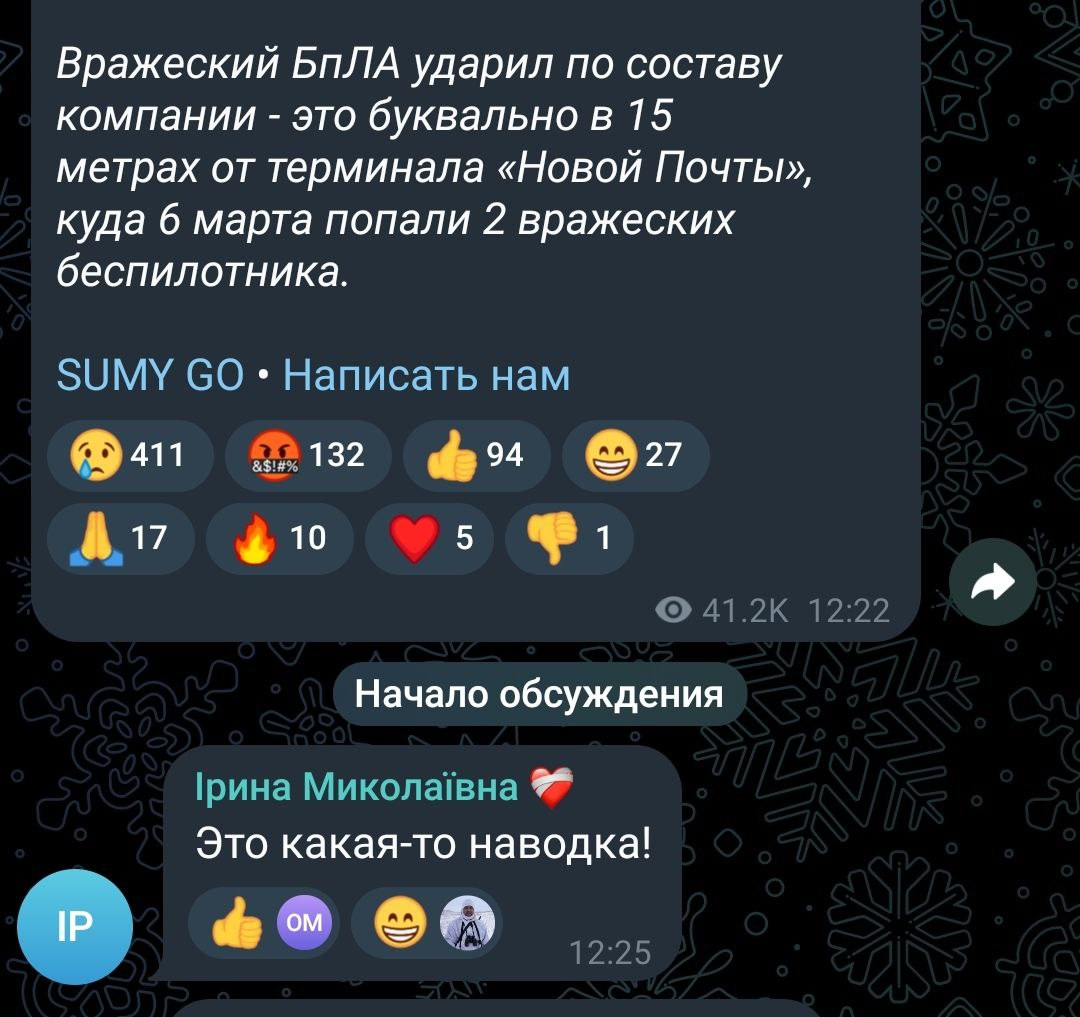1080x1017 pixels.
Task: React with praying hands, count 17
Action: tap(119, 538)
